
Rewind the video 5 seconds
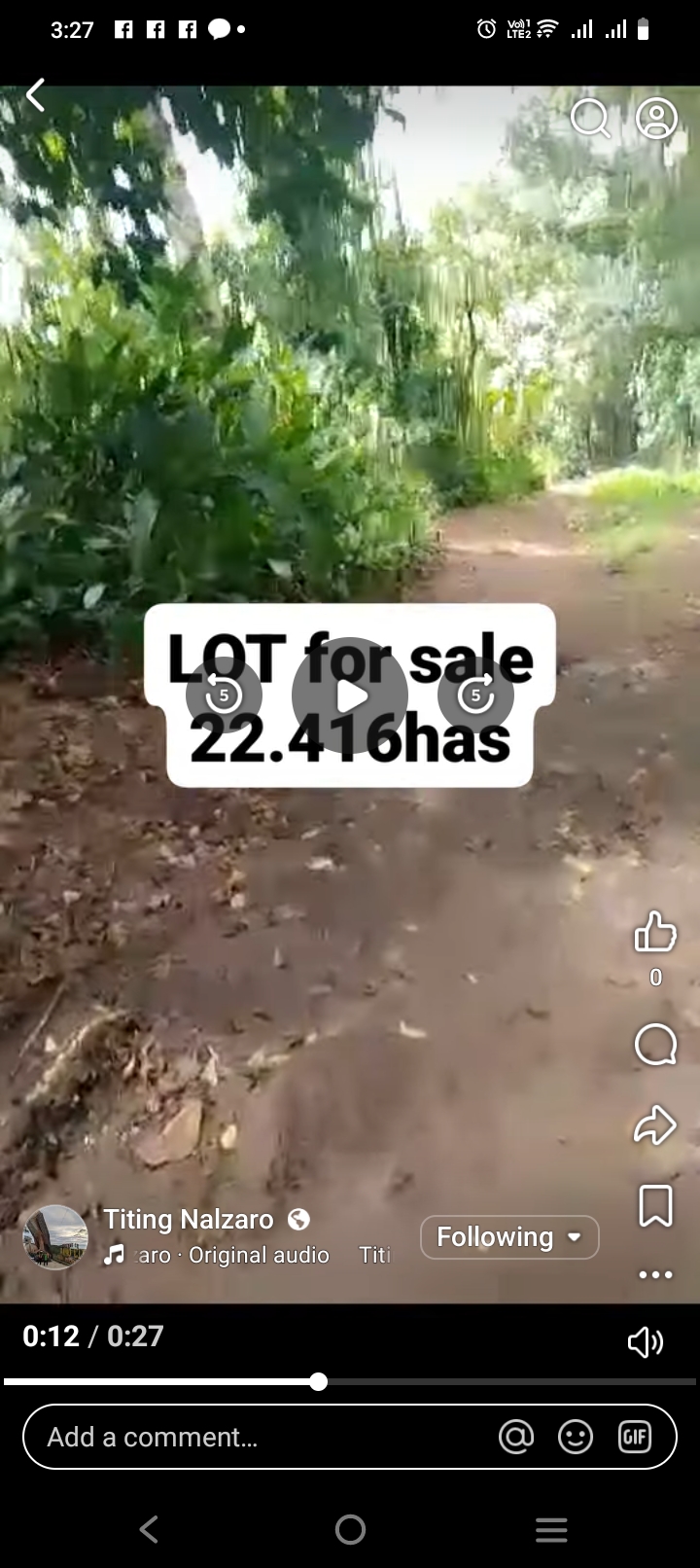pyautogui.click(x=224, y=695)
